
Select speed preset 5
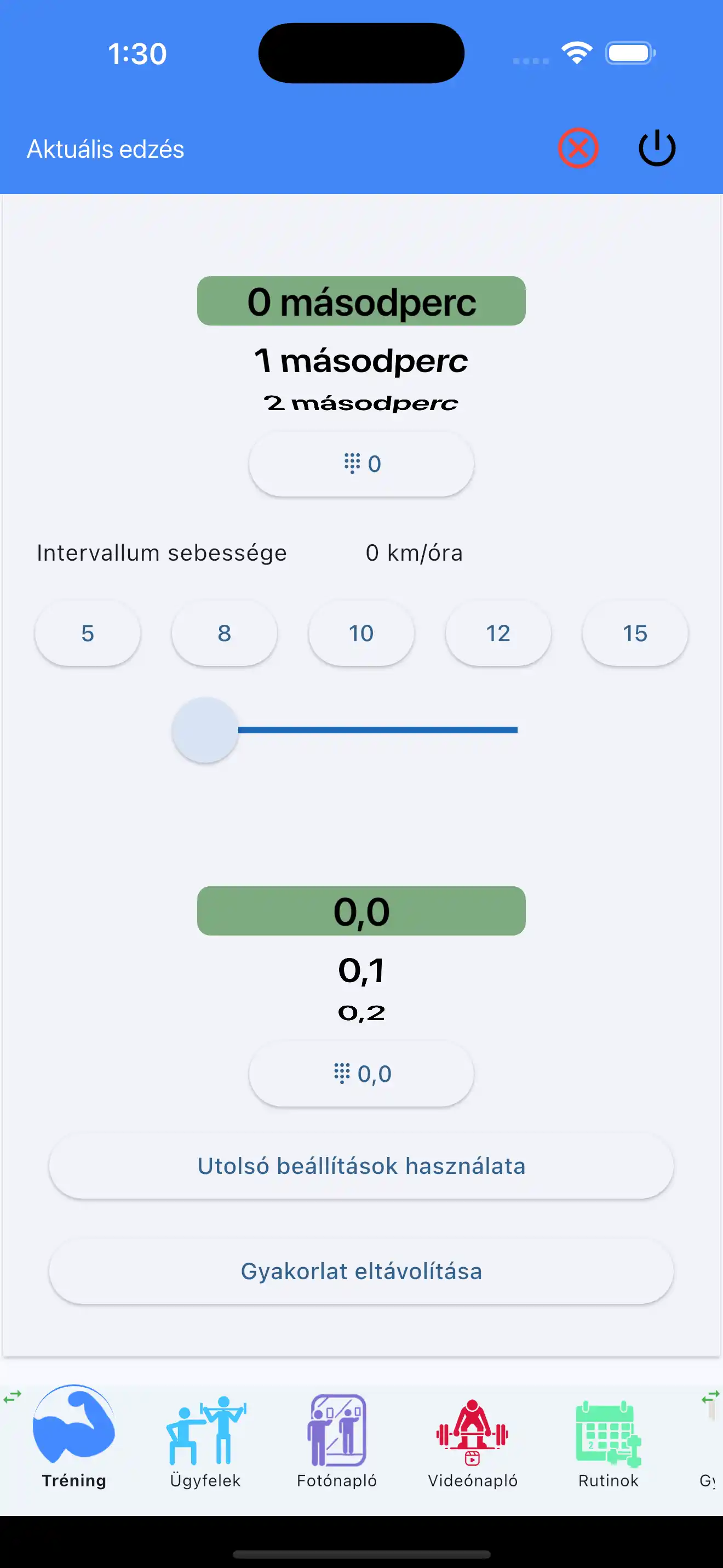click(x=88, y=633)
